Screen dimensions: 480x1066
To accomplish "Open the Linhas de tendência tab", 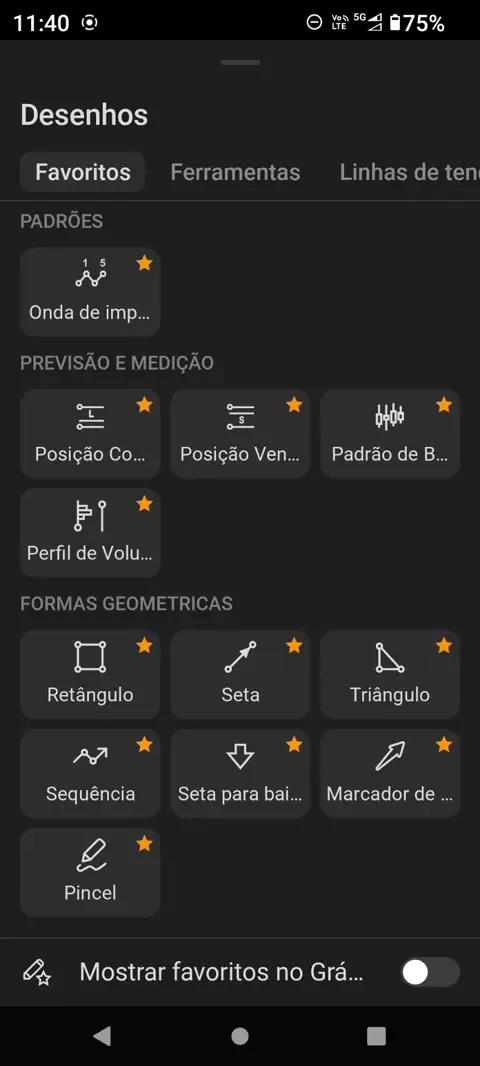I will coord(410,172).
